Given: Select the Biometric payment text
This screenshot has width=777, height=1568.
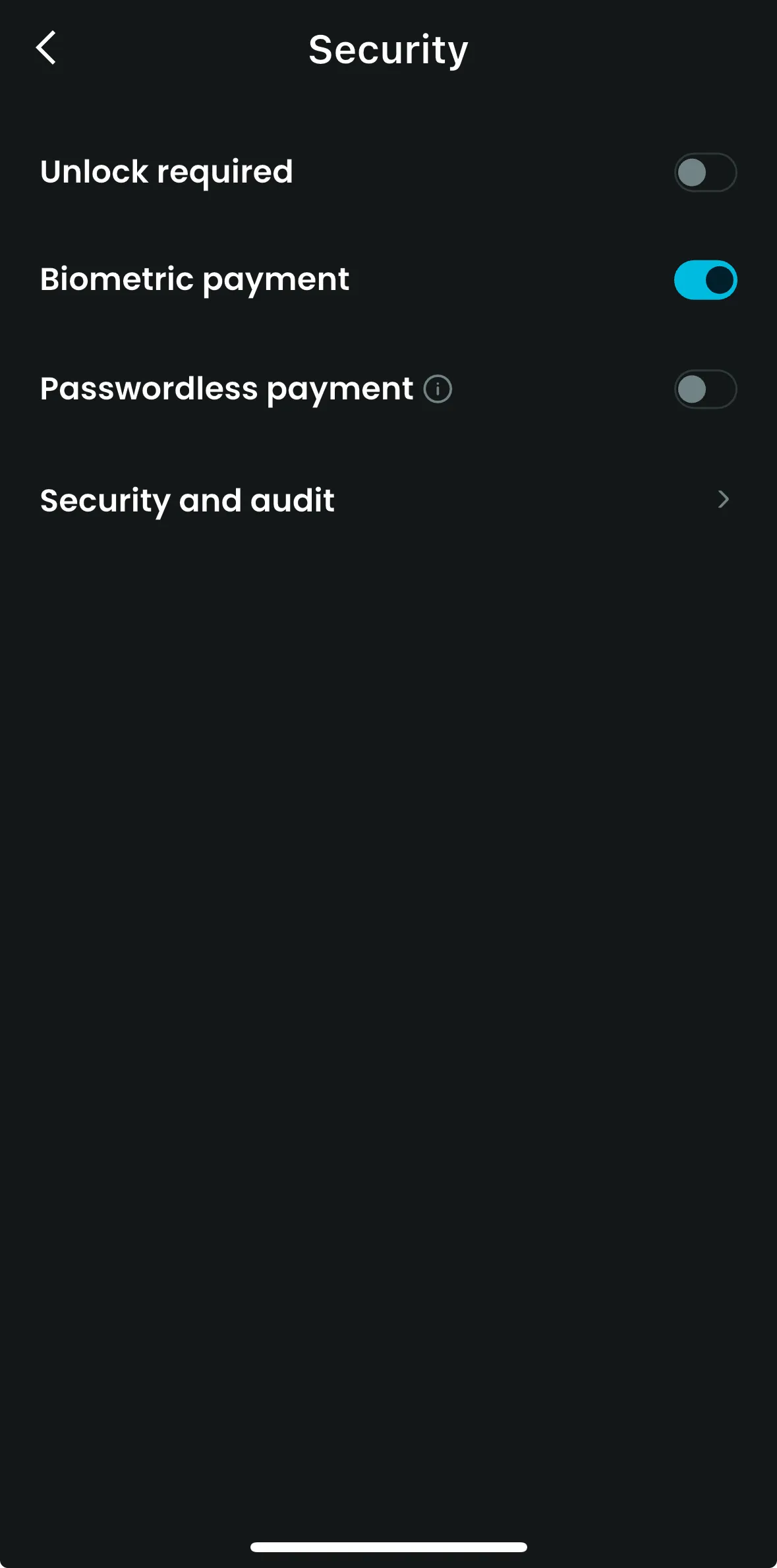Looking at the screenshot, I should pyautogui.click(x=194, y=279).
